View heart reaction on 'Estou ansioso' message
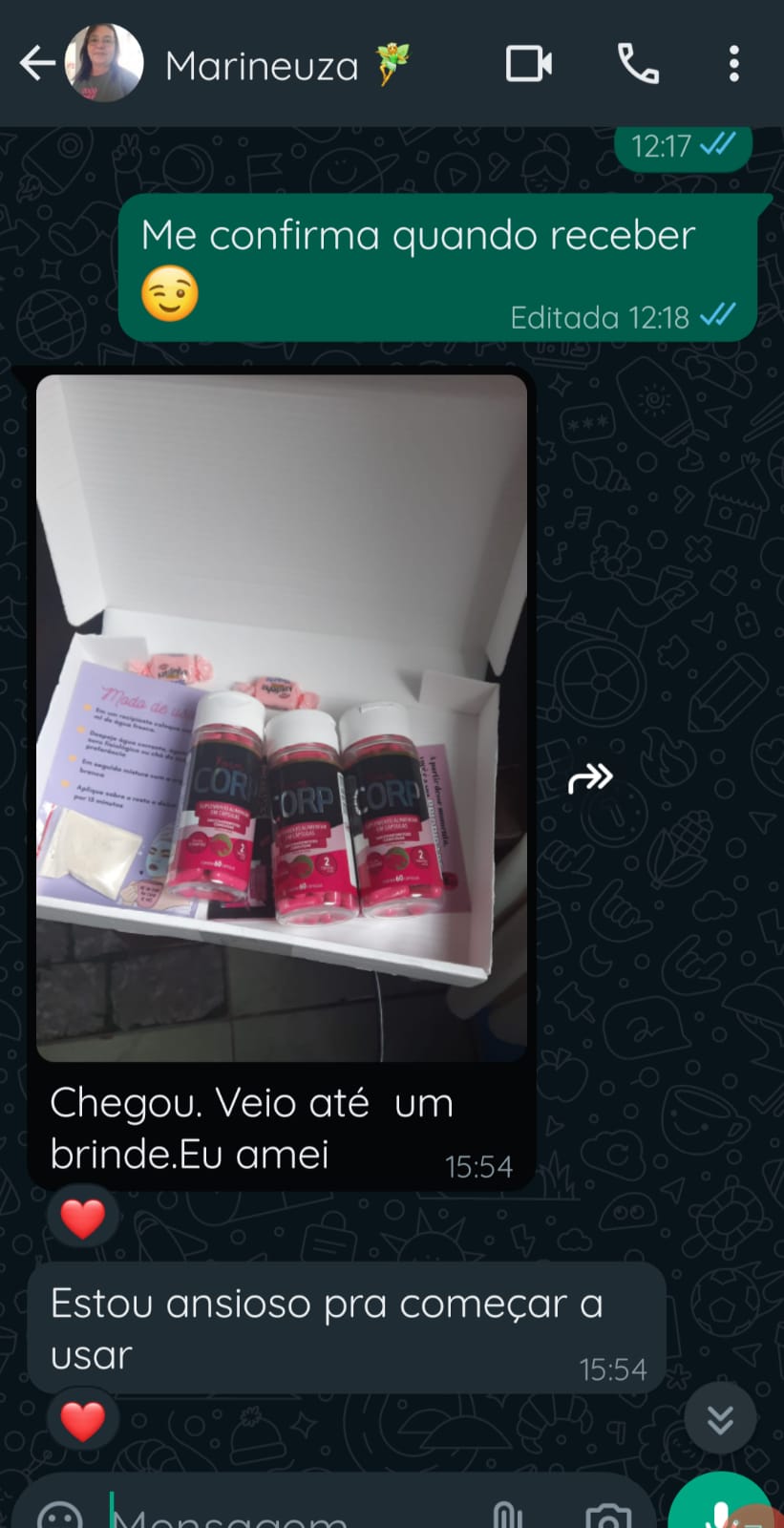The height and width of the screenshot is (1528, 784). 83,1420
